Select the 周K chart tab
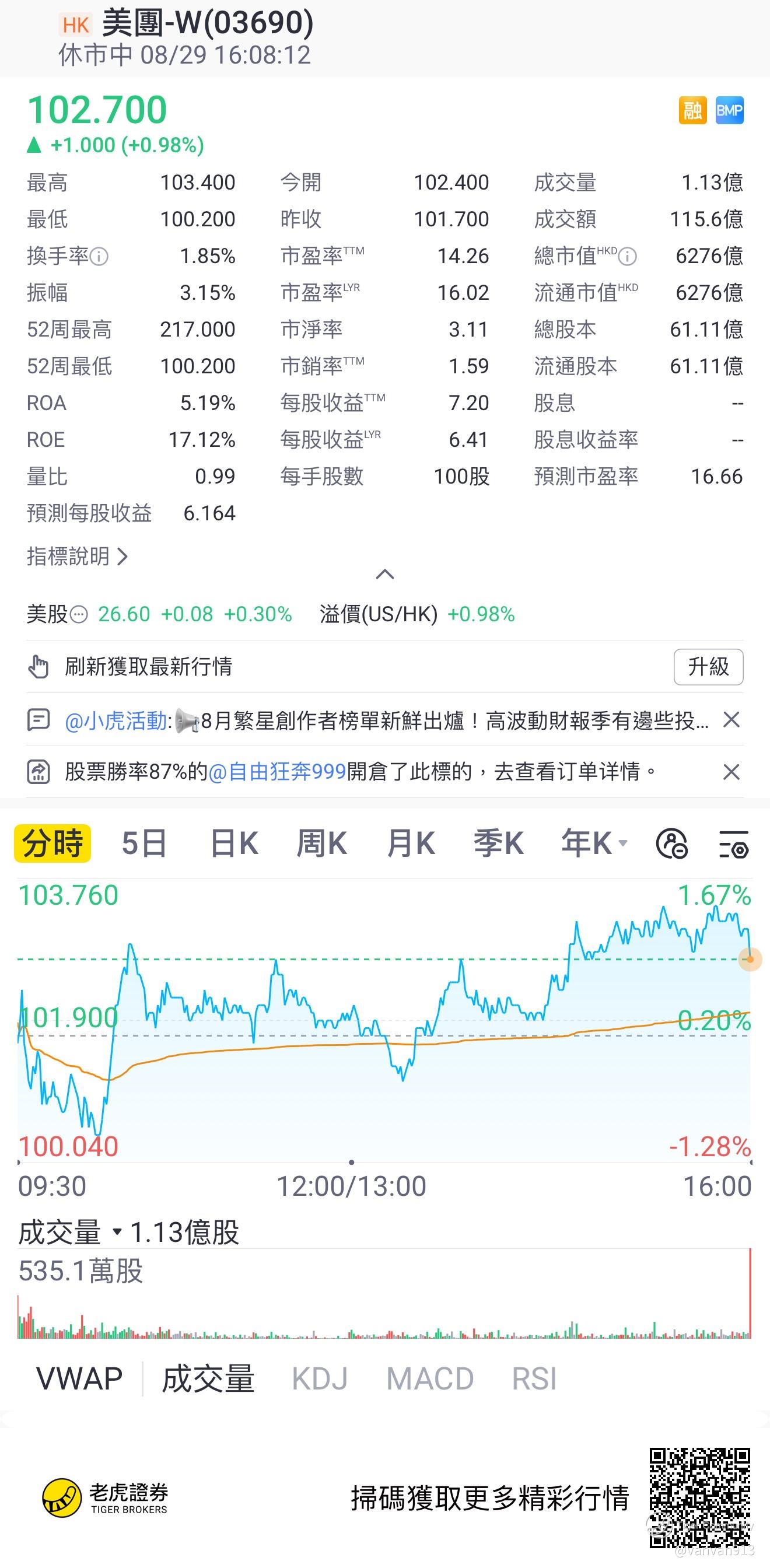 [321, 843]
